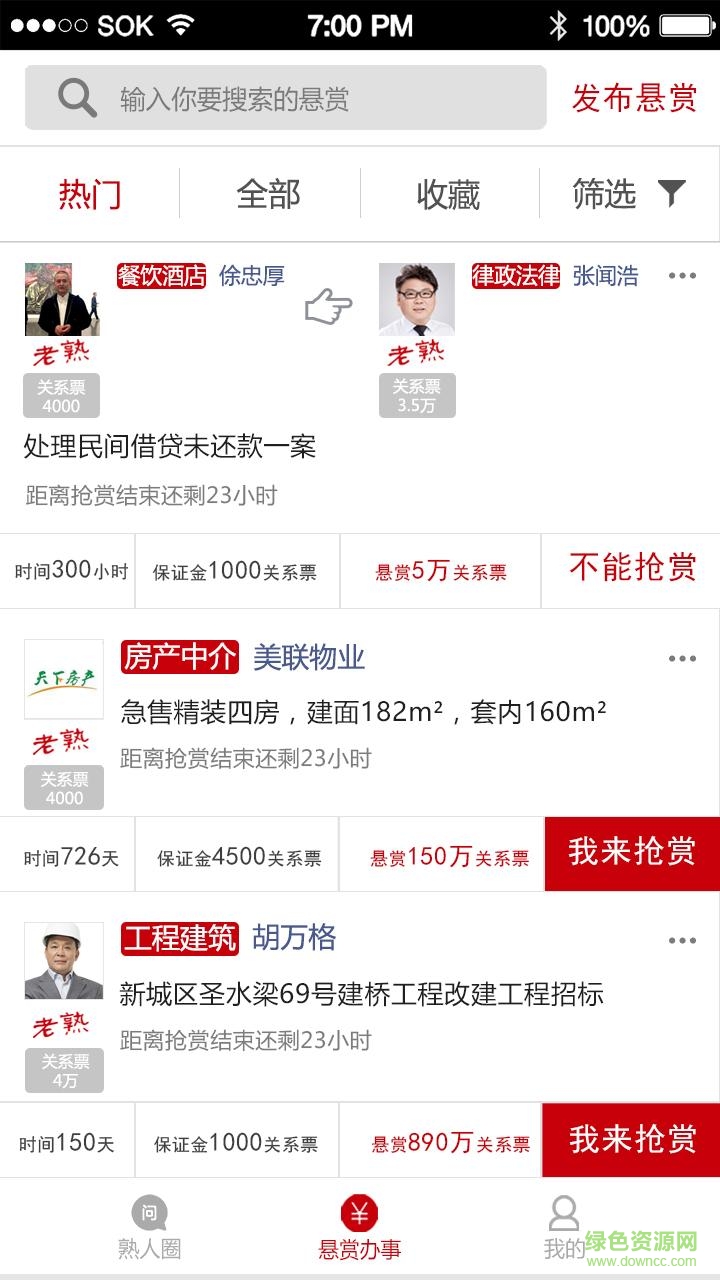Switch to the 全部 tab
The image size is (720, 1280).
[267, 194]
